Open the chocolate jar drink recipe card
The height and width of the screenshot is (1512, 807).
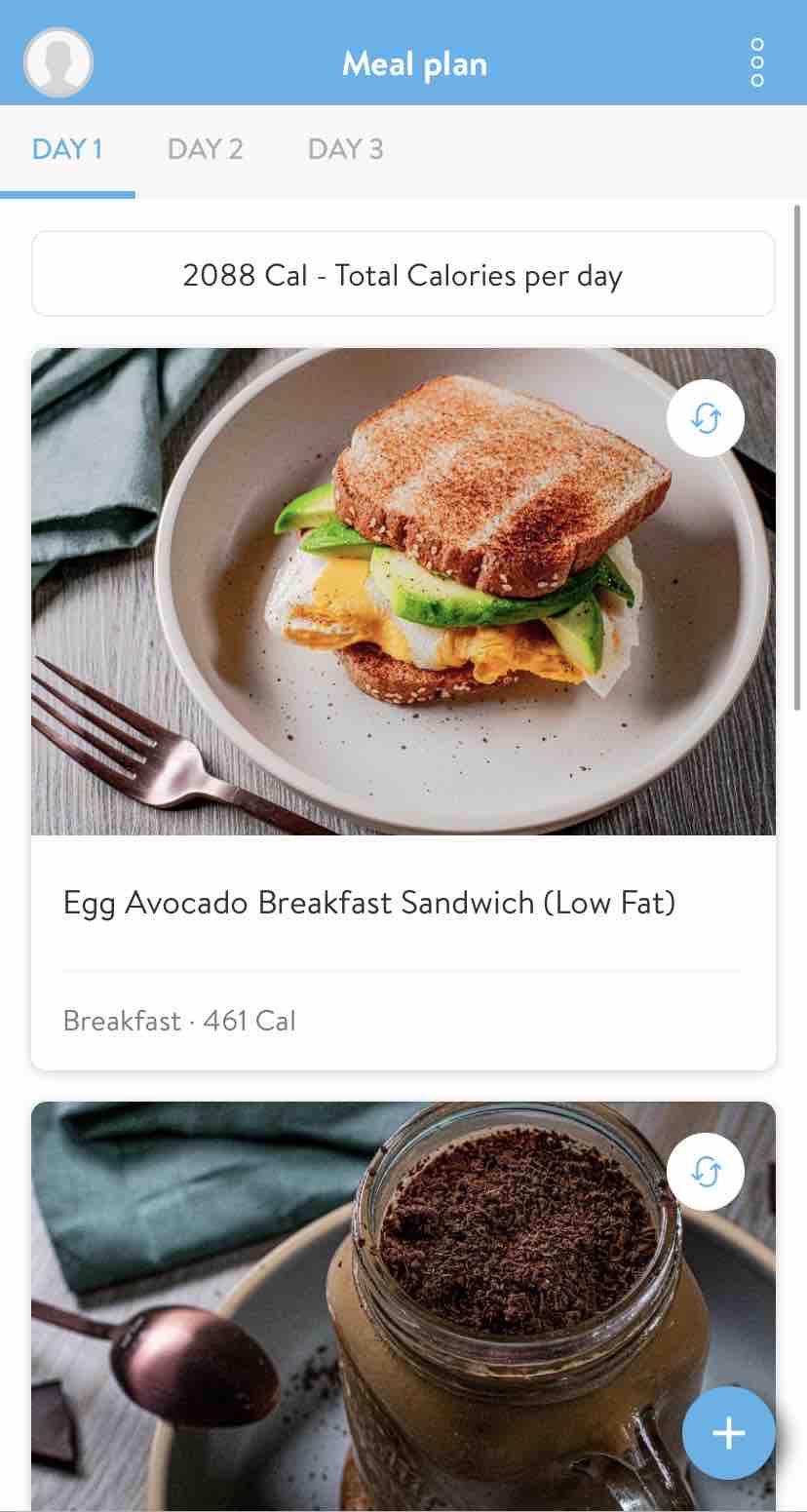point(403,1306)
